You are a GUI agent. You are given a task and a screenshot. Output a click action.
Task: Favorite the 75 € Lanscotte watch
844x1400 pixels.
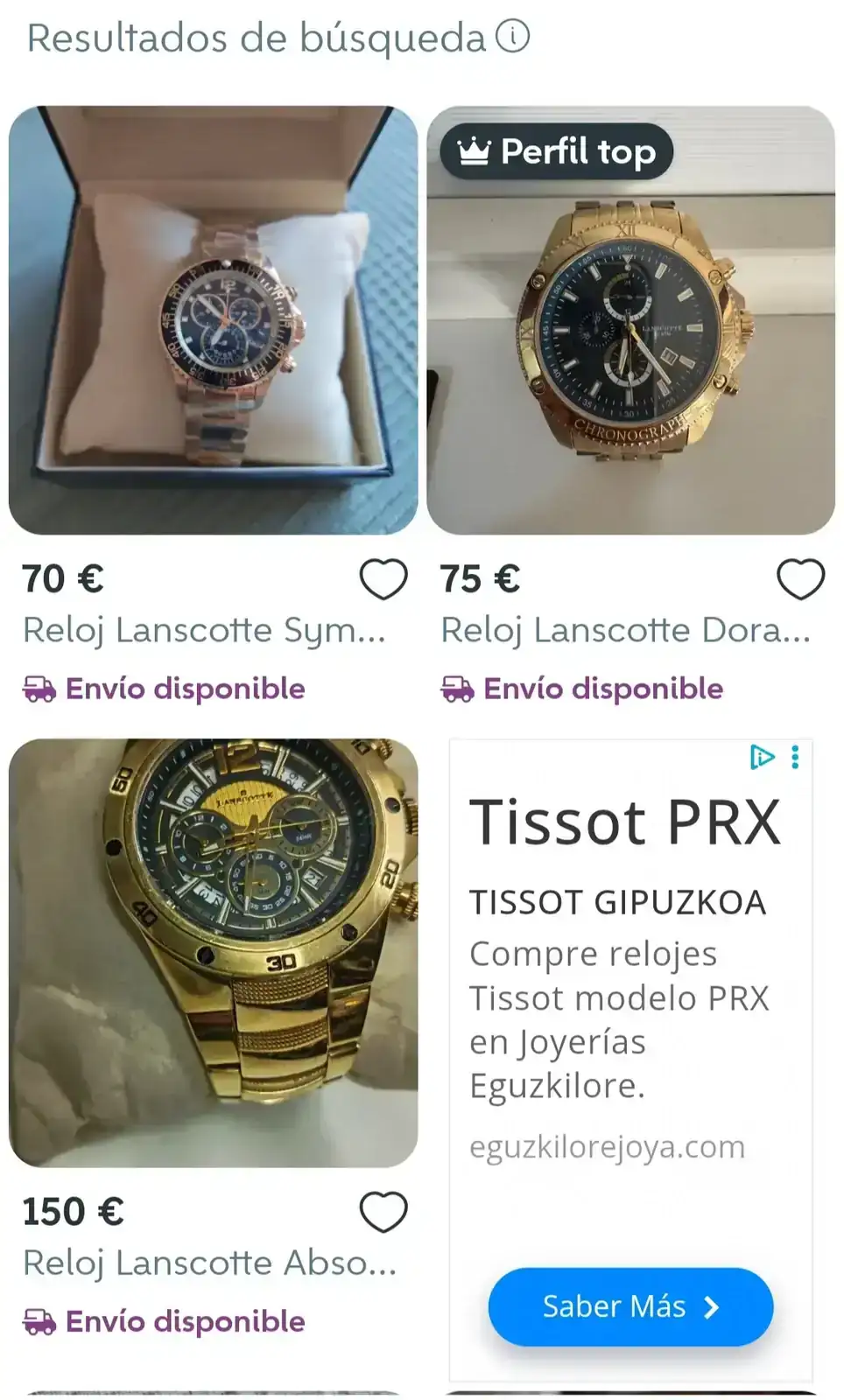coord(801,579)
